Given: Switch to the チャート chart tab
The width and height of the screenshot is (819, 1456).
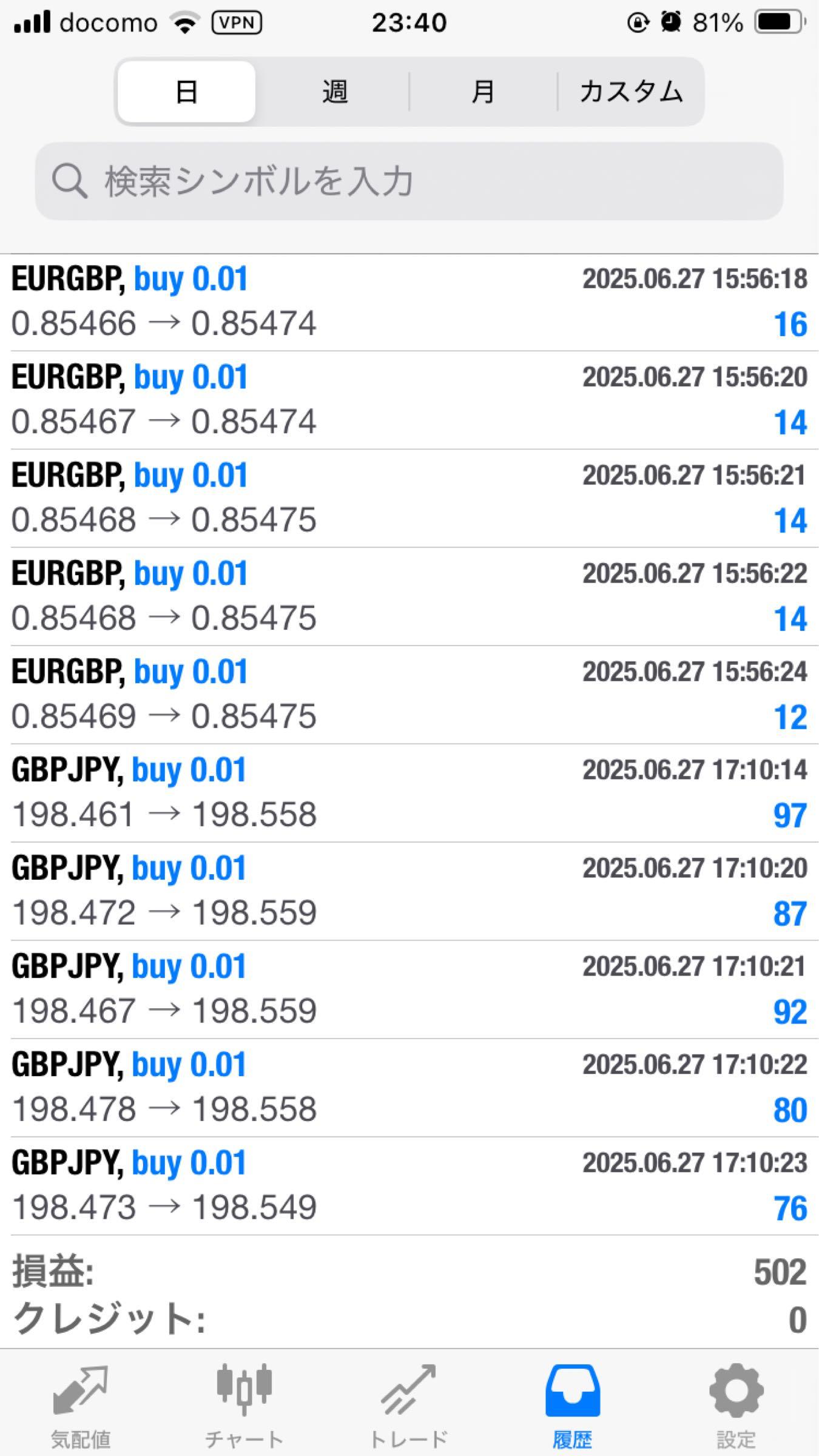Looking at the screenshot, I should (x=244, y=1406).
